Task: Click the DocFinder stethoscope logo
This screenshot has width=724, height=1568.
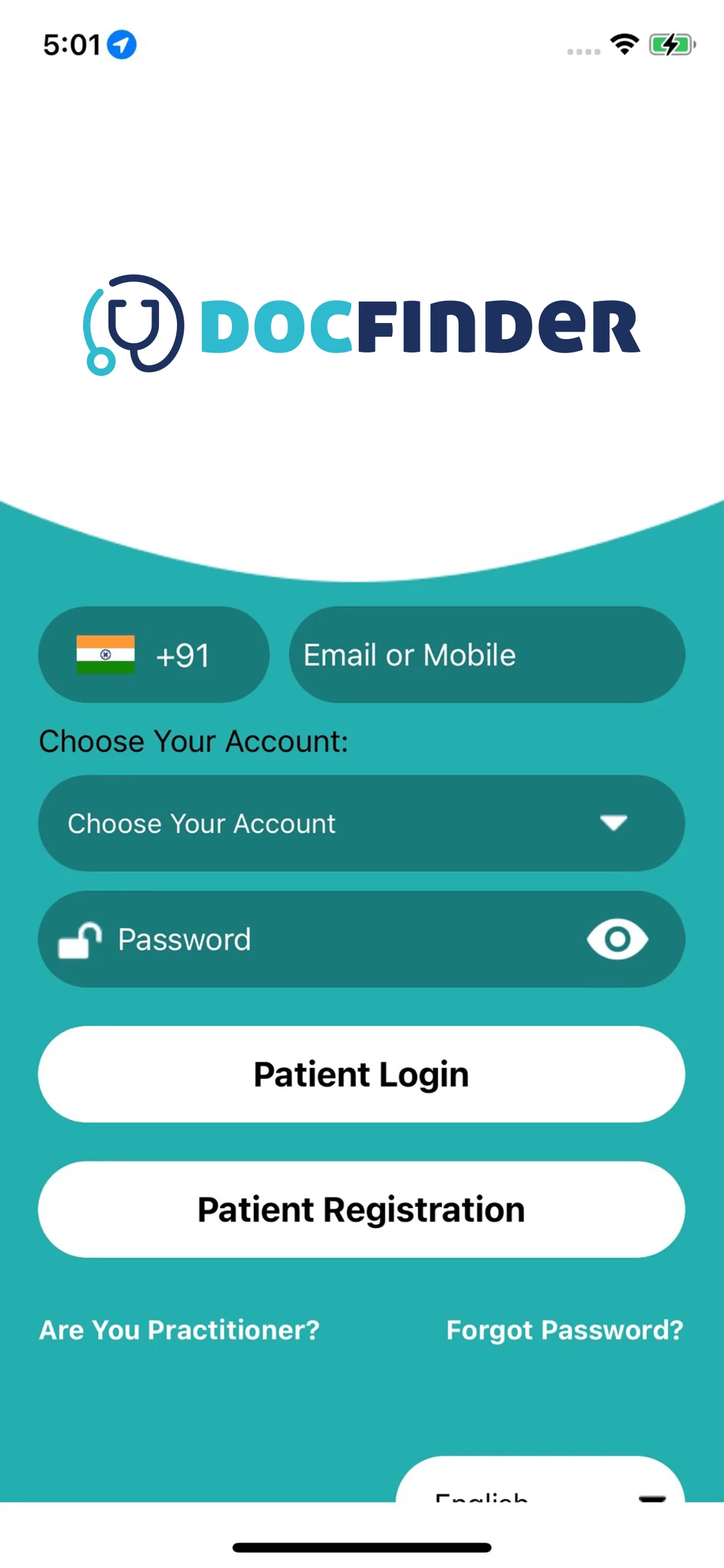Action: pos(134,325)
